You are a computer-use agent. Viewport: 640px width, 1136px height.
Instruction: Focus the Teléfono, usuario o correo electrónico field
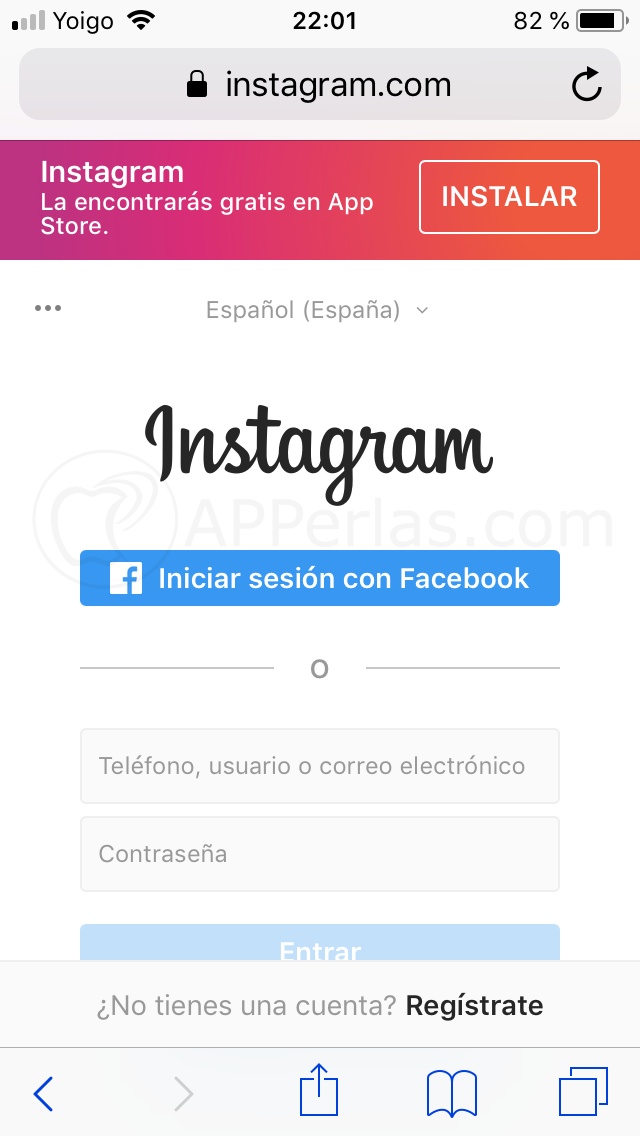coord(320,766)
